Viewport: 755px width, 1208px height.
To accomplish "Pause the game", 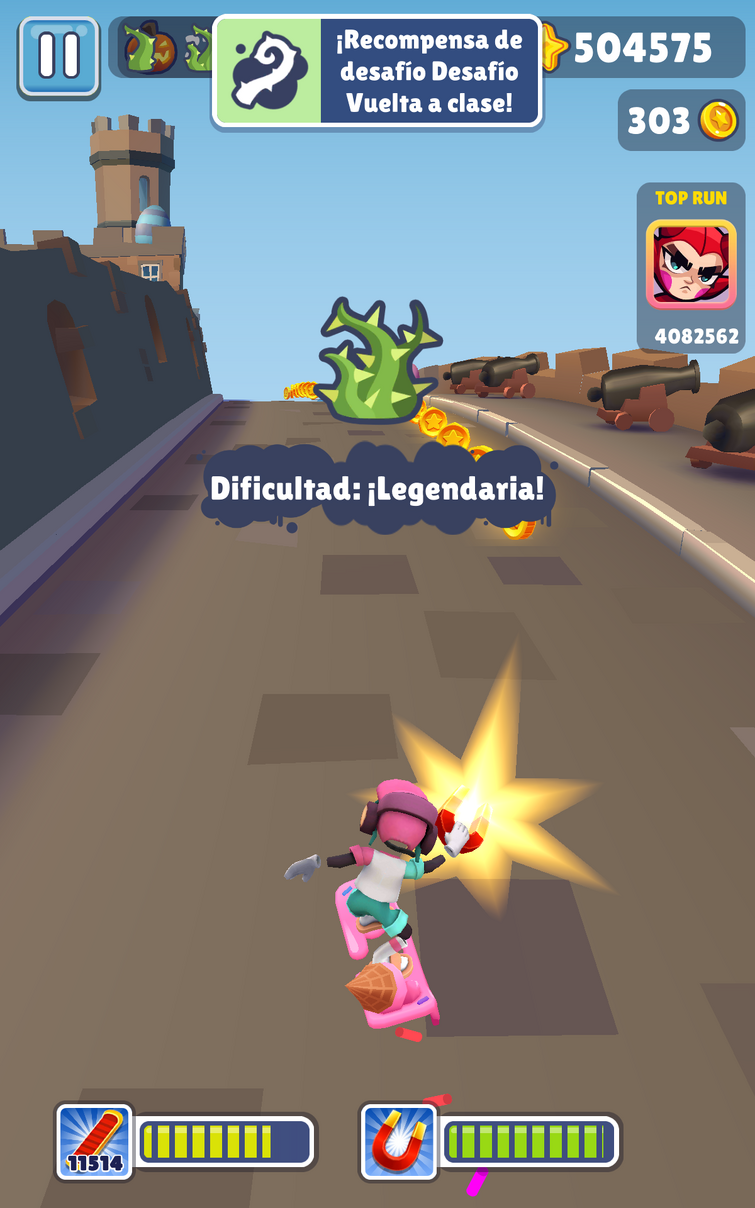I will 59,57.
